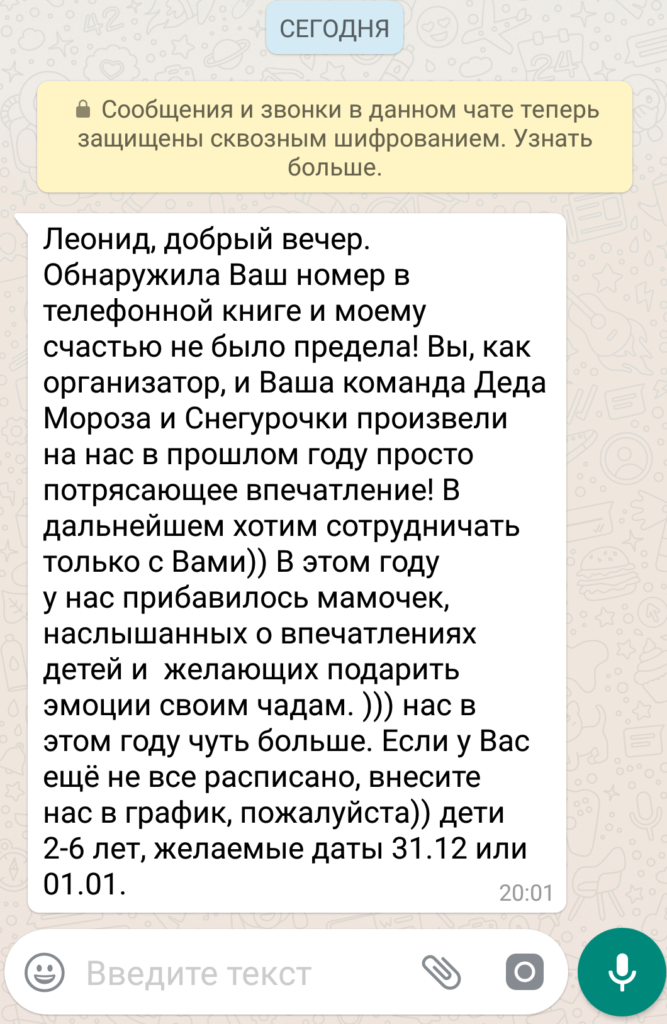The width and height of the screenshot is (667, 1024).
Task: Open the encryption notice «Узнать больше»
Action: [x=335, y=139]
